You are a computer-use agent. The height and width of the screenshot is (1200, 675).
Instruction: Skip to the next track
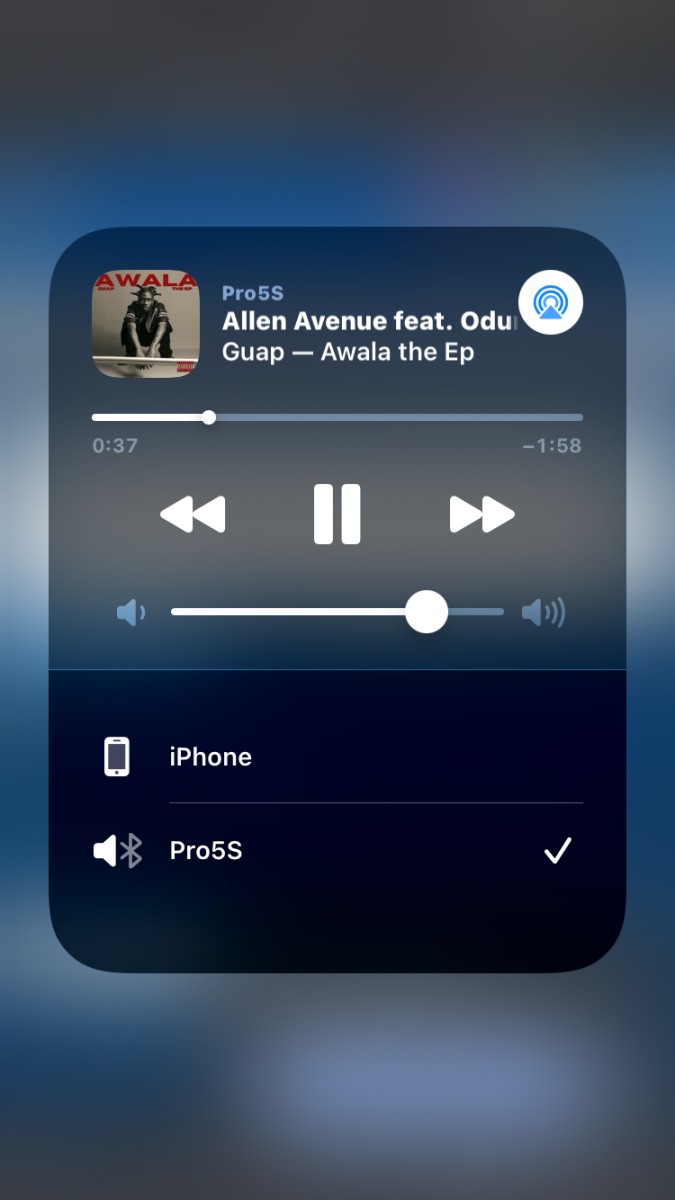(x=482, y=514)
